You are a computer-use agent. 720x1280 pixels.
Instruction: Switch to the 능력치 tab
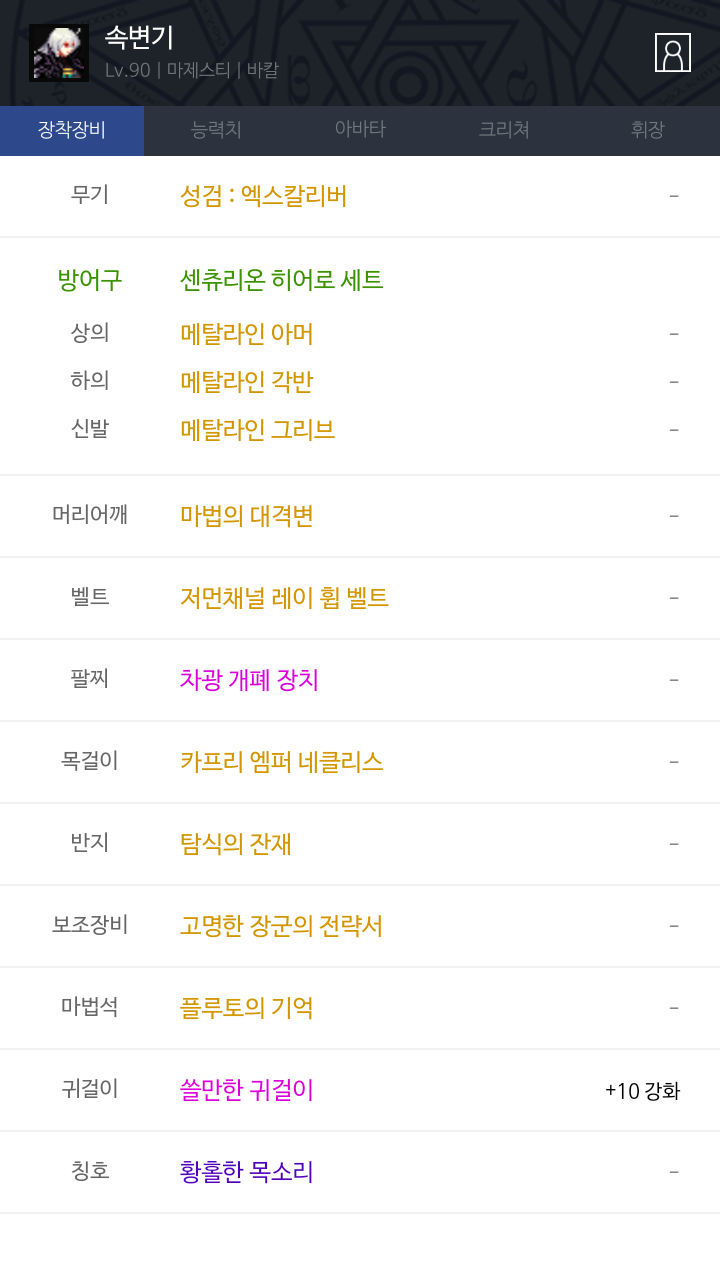(216, 130)
